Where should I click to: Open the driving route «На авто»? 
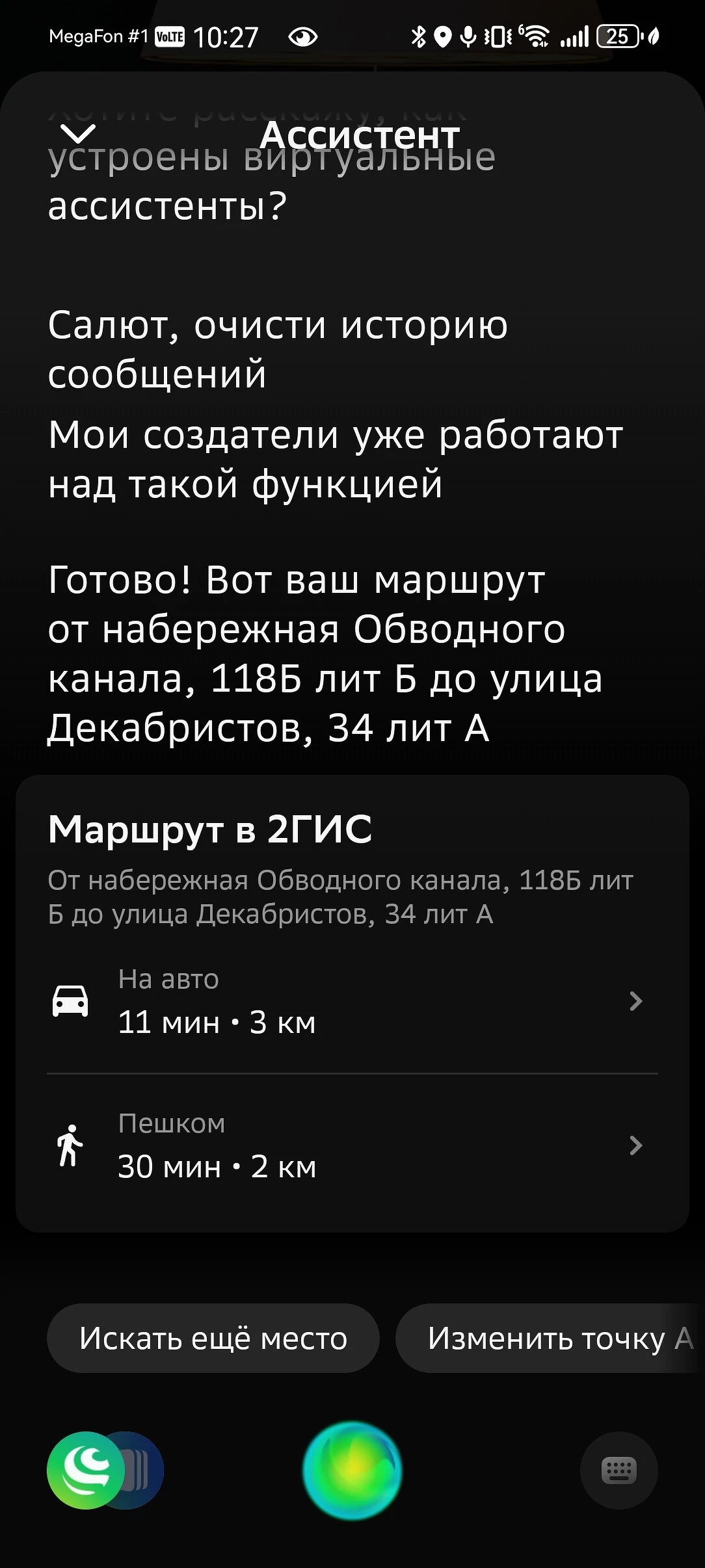(x=352, y=1002)
